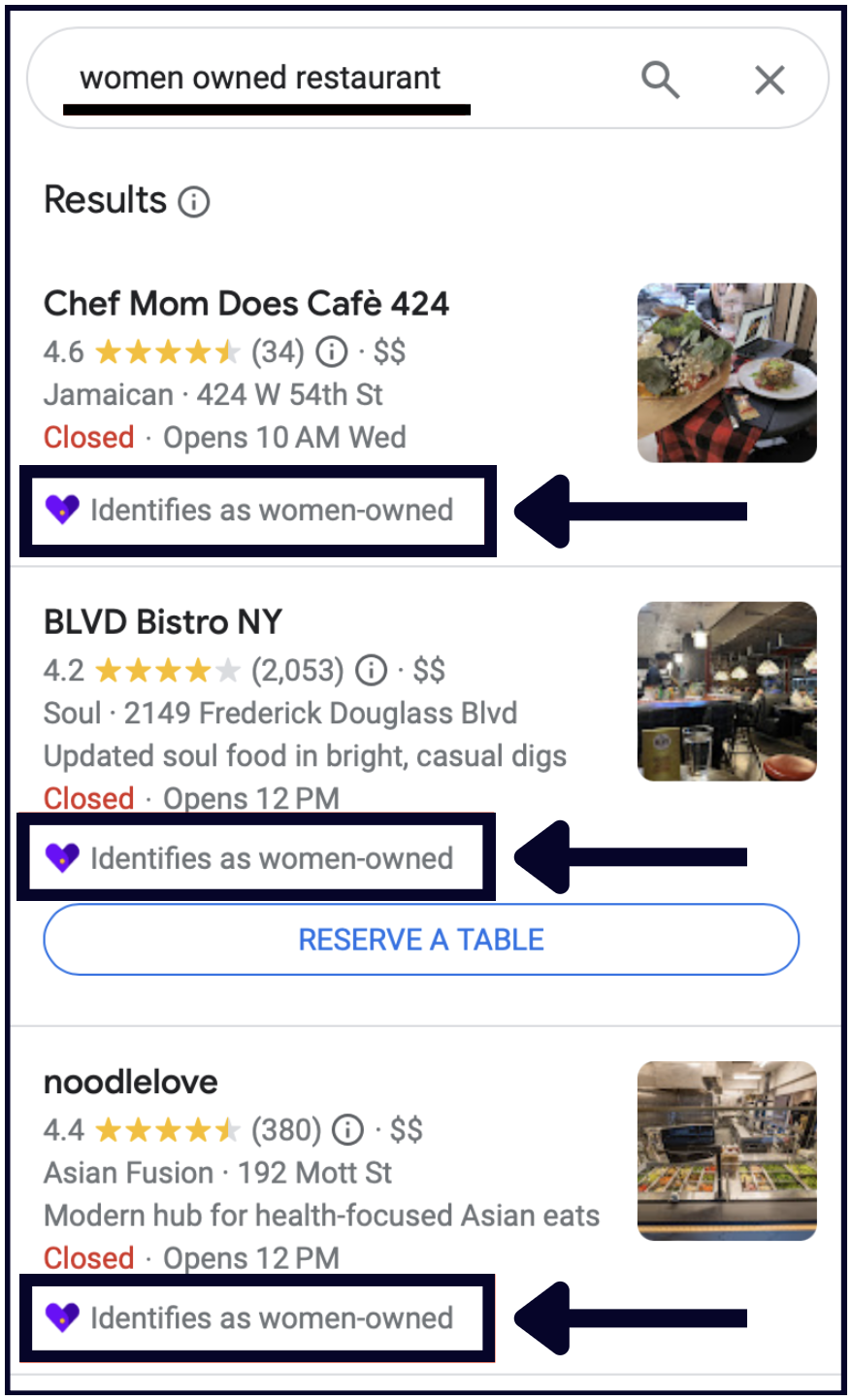The width and height of the screenshot is (852, 1400).
Task: View the Chef Mom Does Cafè 424 photo
Action: [x=727, y=372]
